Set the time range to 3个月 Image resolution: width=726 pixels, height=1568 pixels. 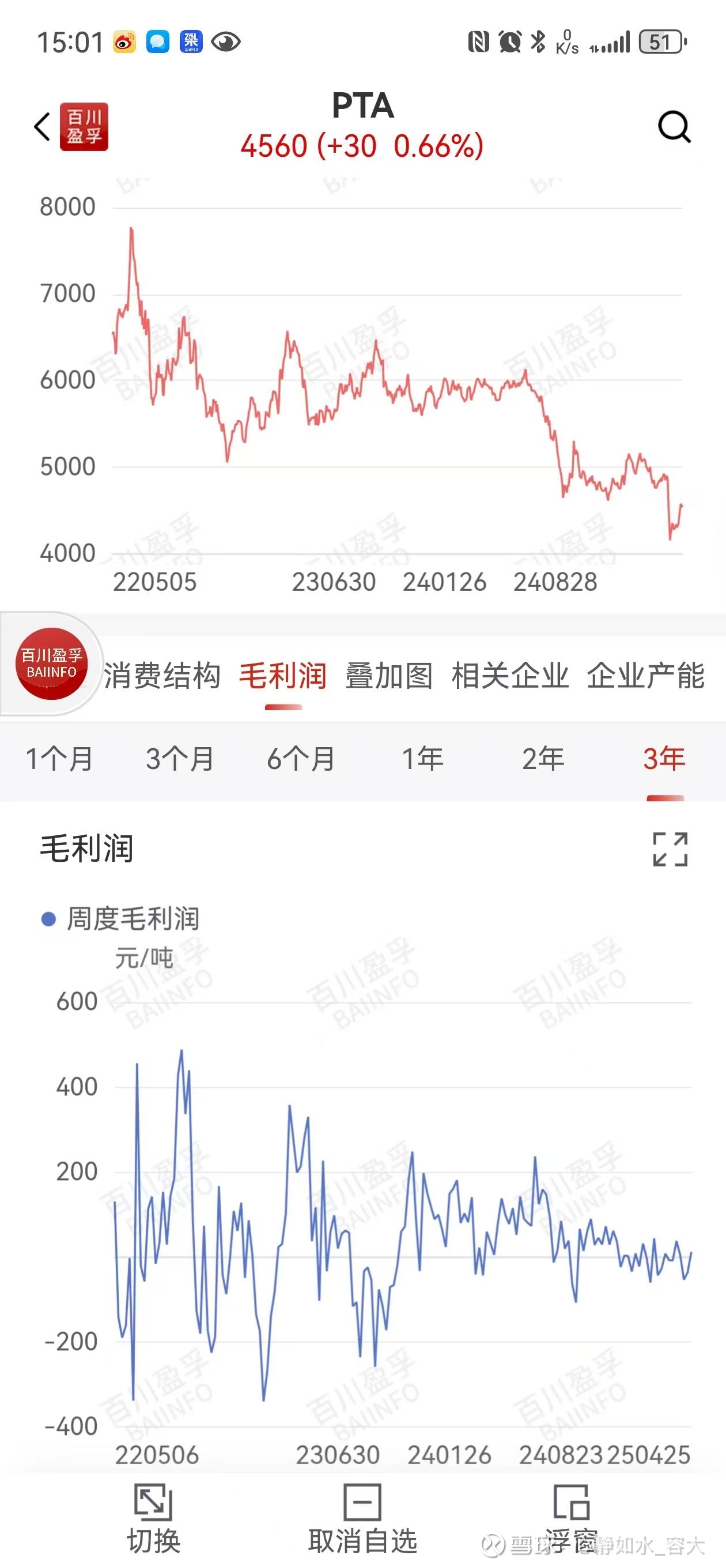pos(180,759)
